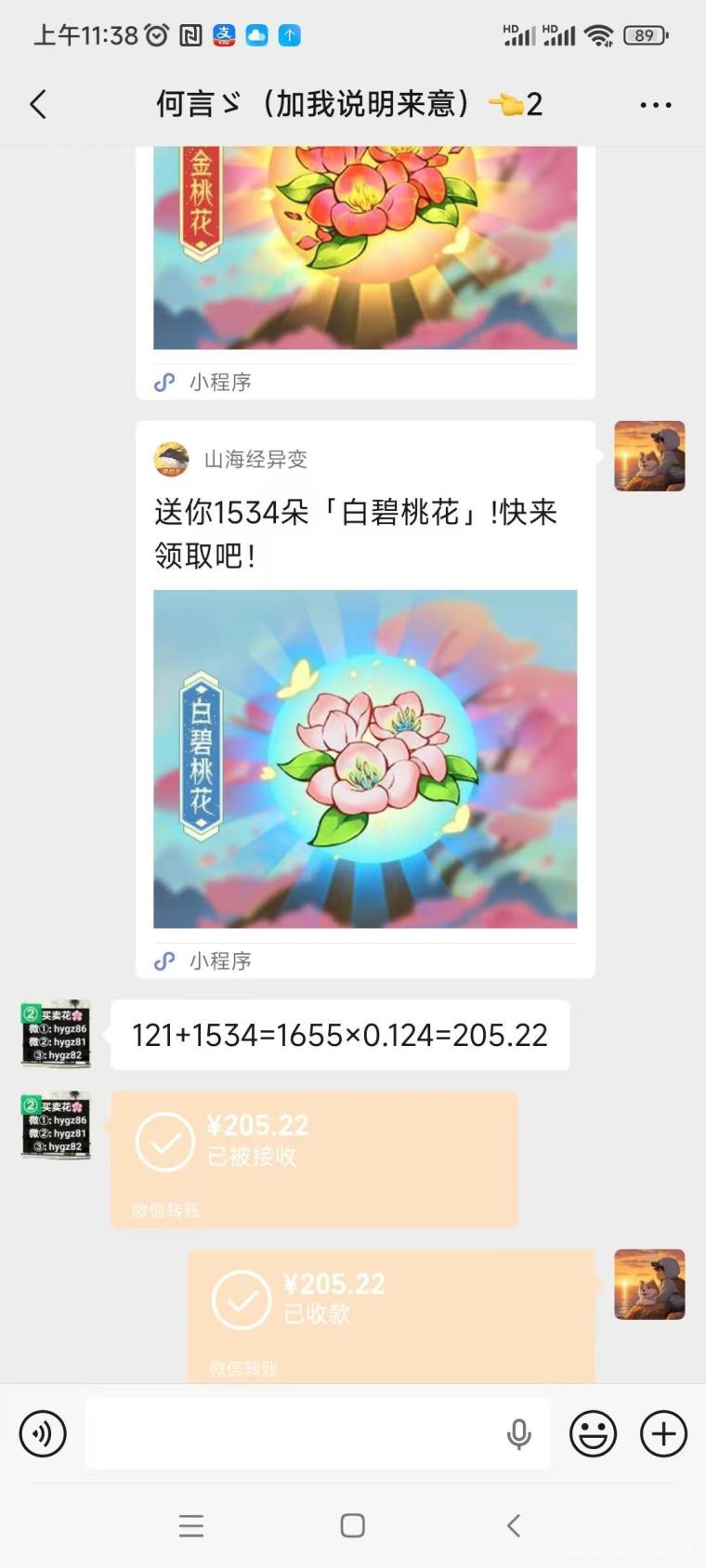Go back using the back arrow

point(37,104)
